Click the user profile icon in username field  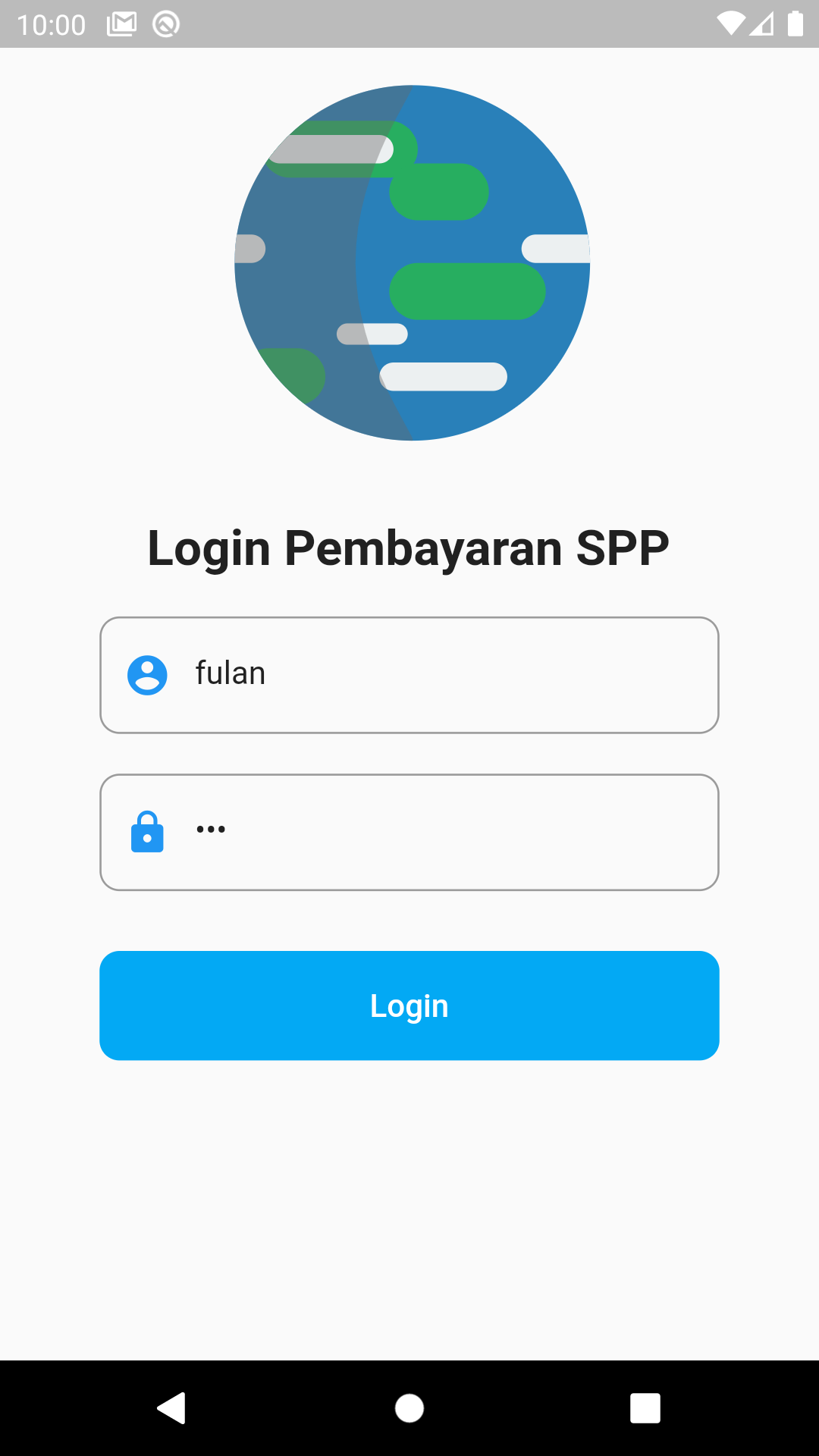[149, 674]
